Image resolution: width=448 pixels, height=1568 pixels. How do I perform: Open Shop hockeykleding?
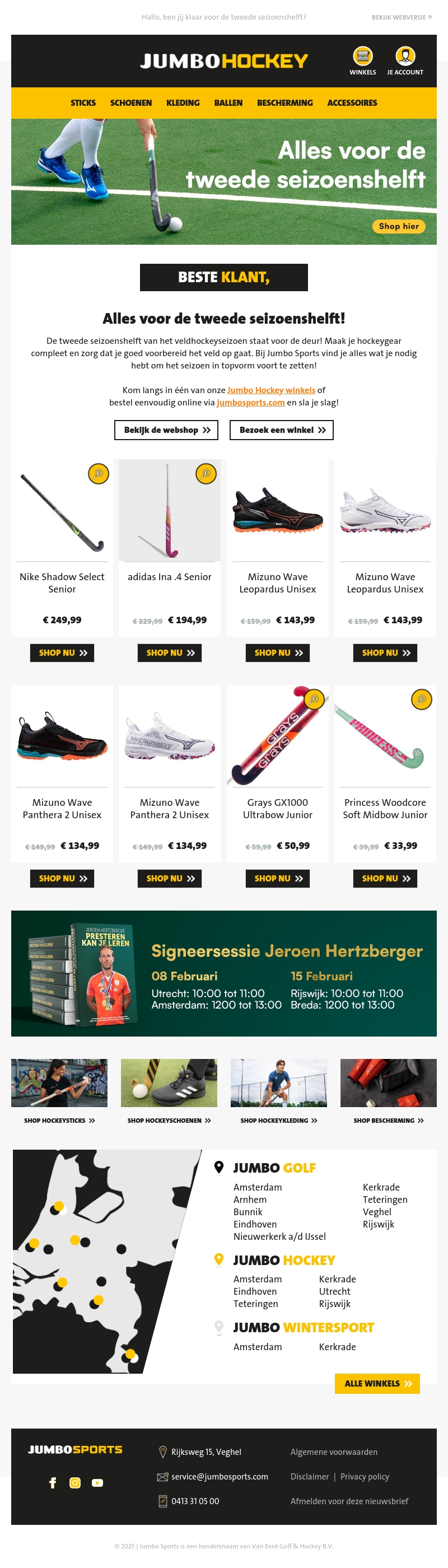point(279,1120)
